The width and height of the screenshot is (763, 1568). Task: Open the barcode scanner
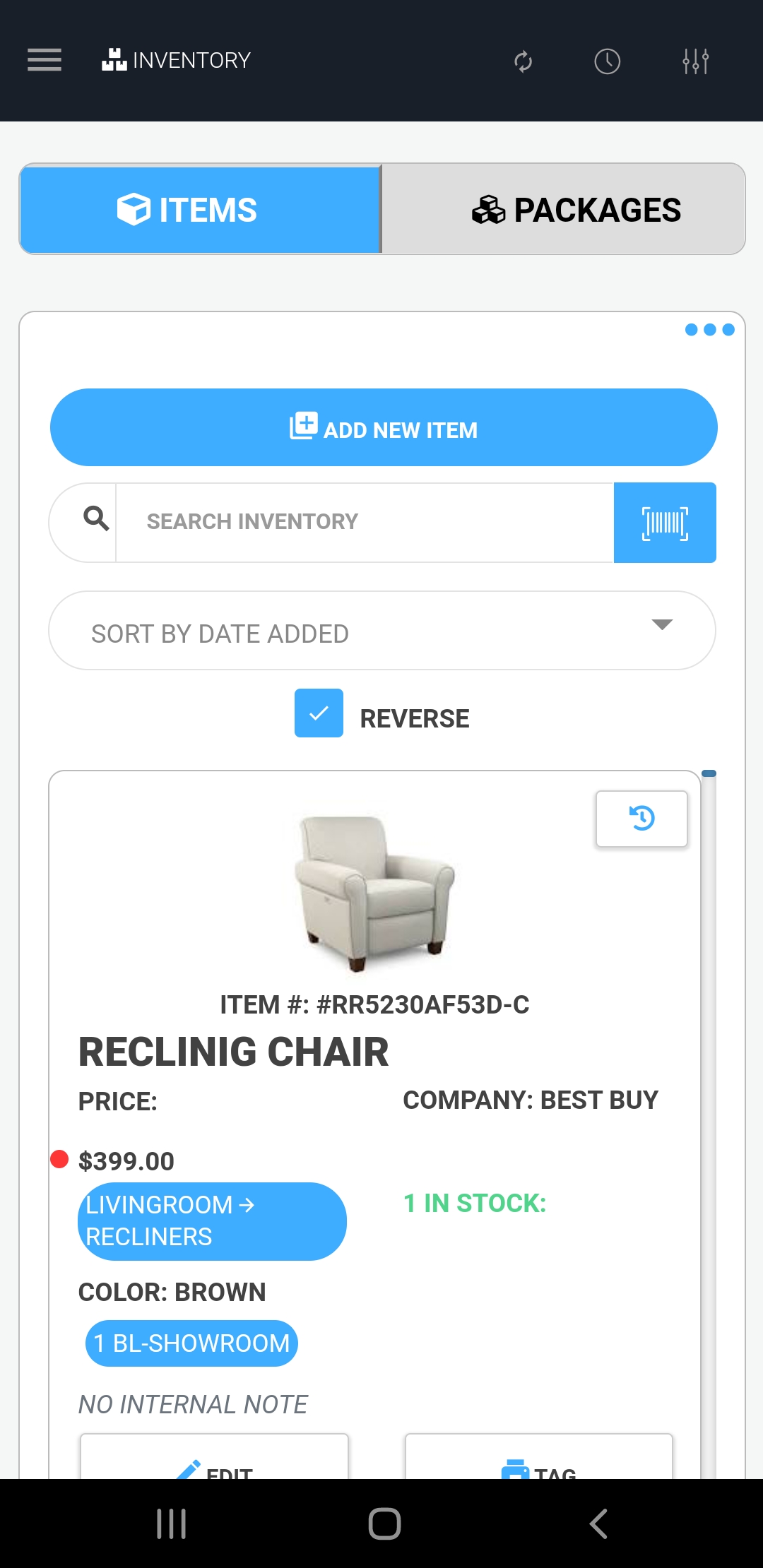[x=665, y=523]
